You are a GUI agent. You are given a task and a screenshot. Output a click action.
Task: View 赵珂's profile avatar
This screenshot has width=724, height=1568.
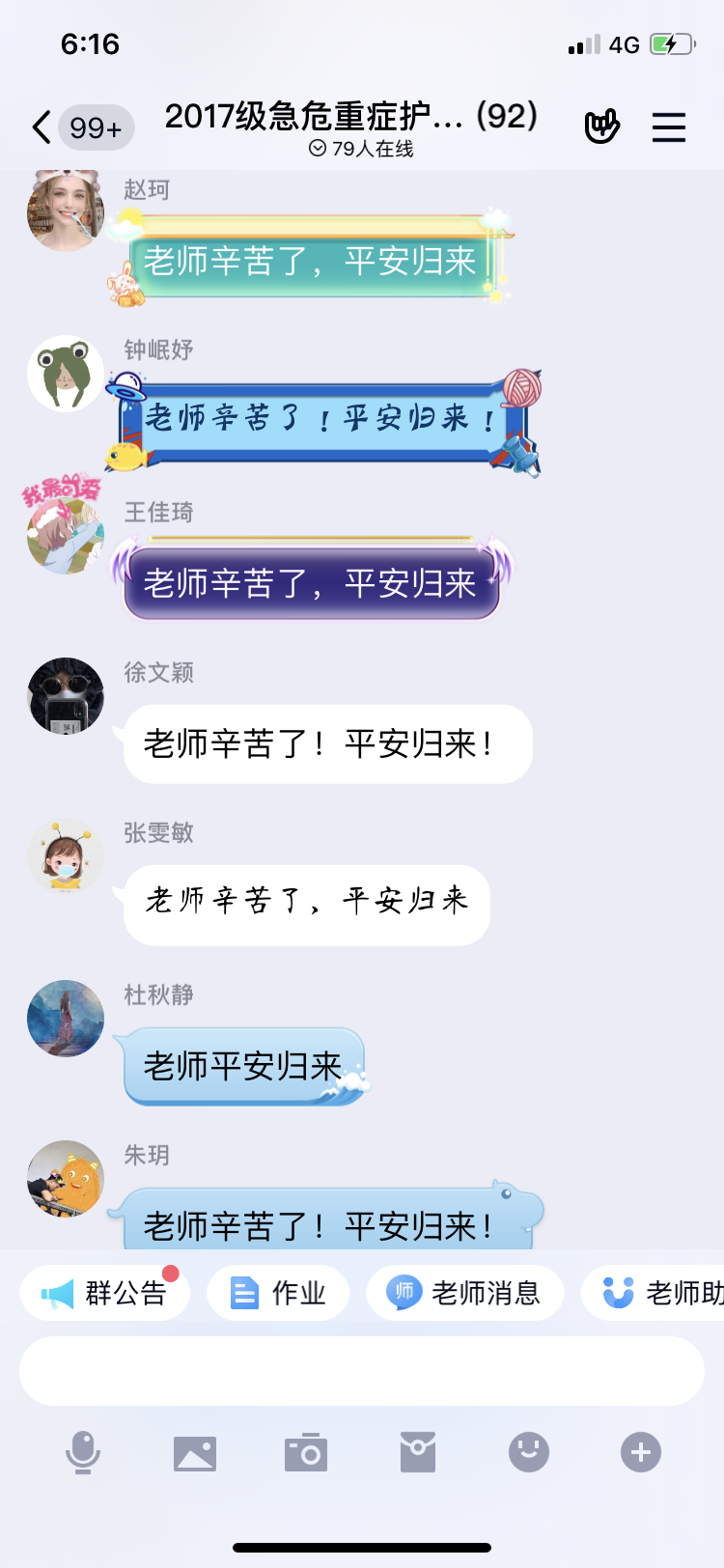point(66,213)
